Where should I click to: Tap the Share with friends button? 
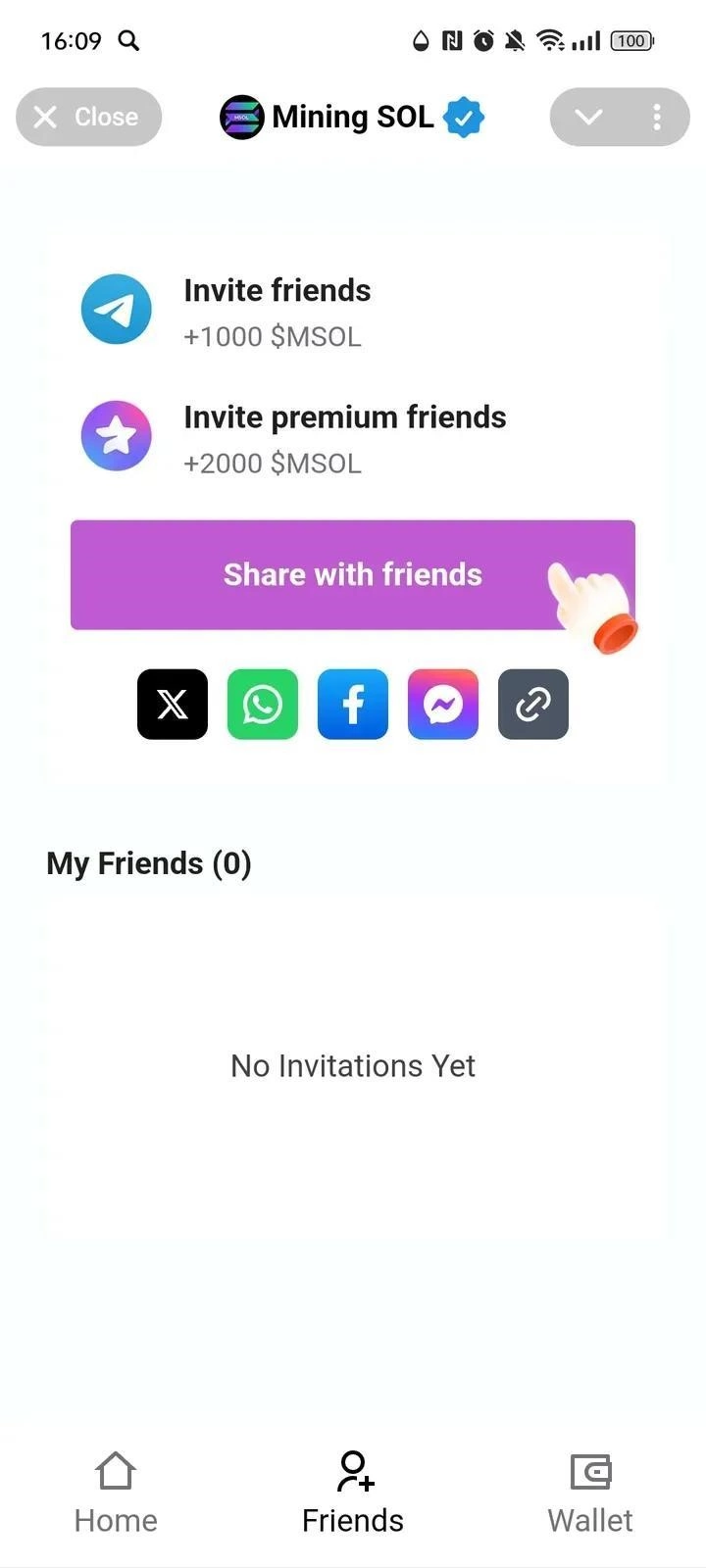pyautogui.click(x=352, y=574)
